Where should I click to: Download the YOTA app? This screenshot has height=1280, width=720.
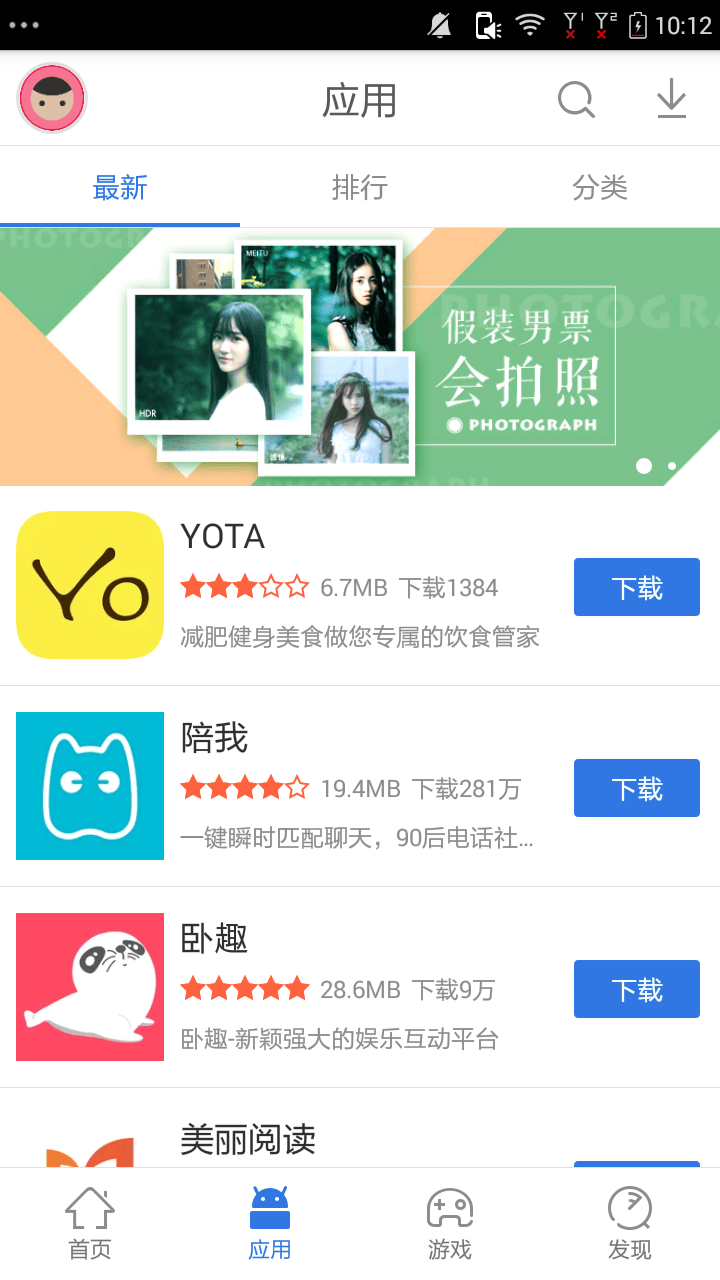click(x=636, y=587)
